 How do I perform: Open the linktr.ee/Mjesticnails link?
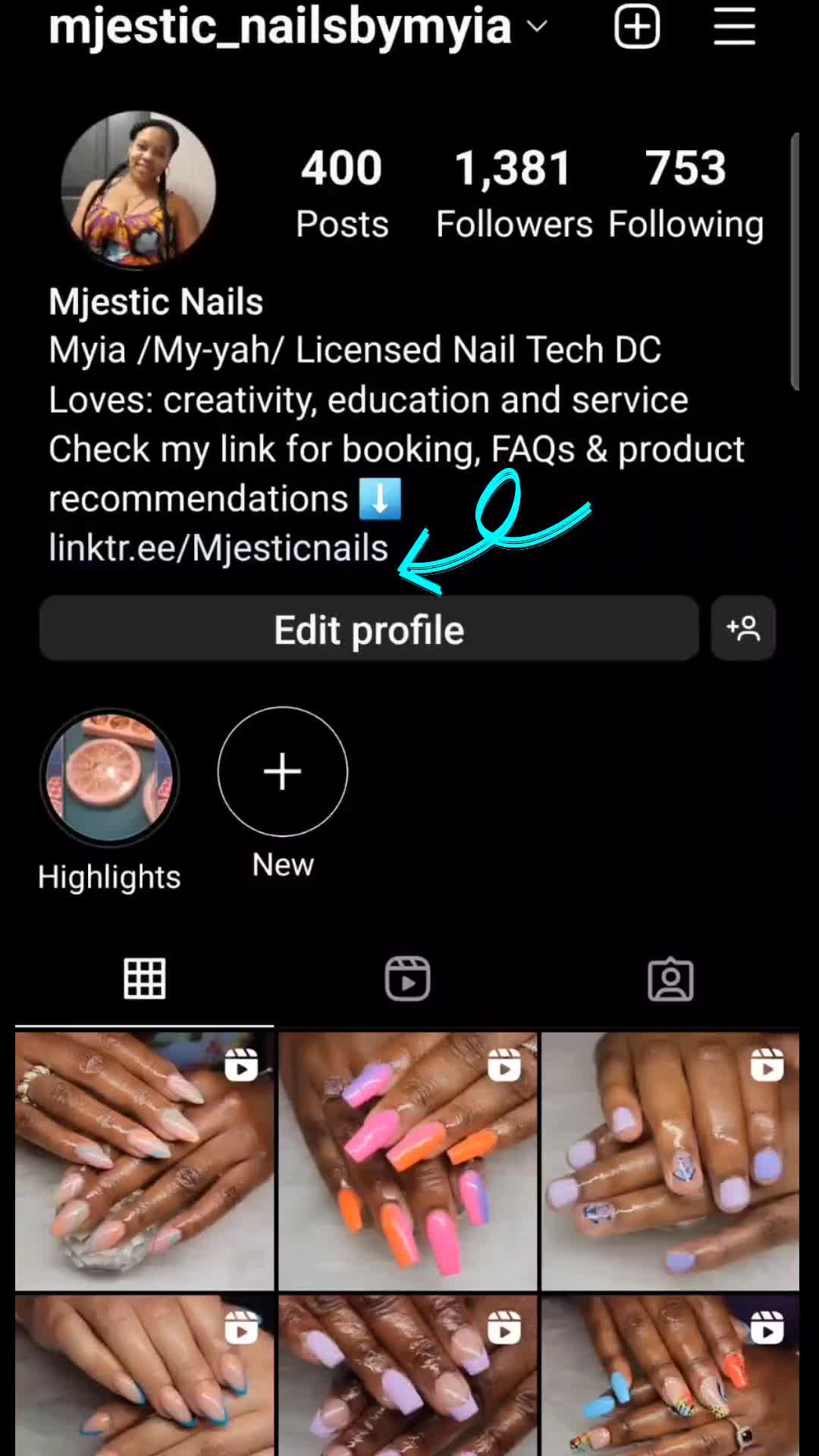click(x=218, y=548)
